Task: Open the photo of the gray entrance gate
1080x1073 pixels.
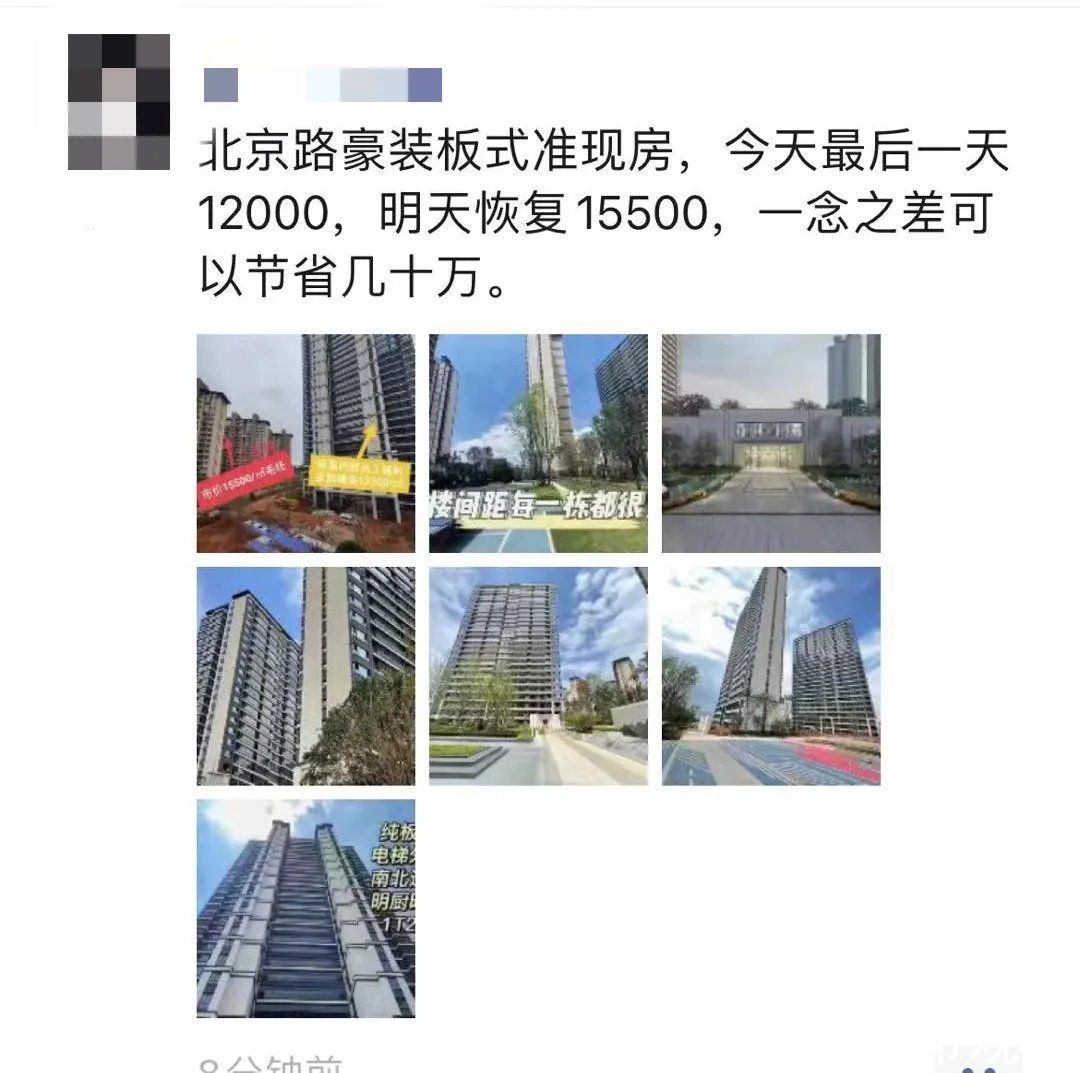Action: 771,443
